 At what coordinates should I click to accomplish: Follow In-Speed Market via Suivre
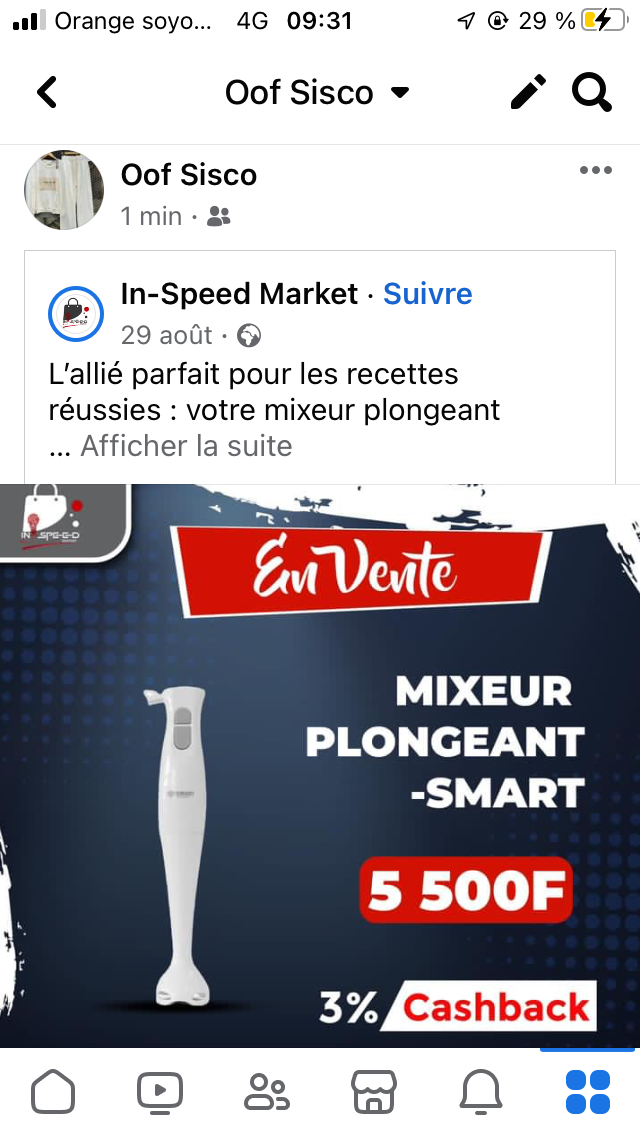428,294
